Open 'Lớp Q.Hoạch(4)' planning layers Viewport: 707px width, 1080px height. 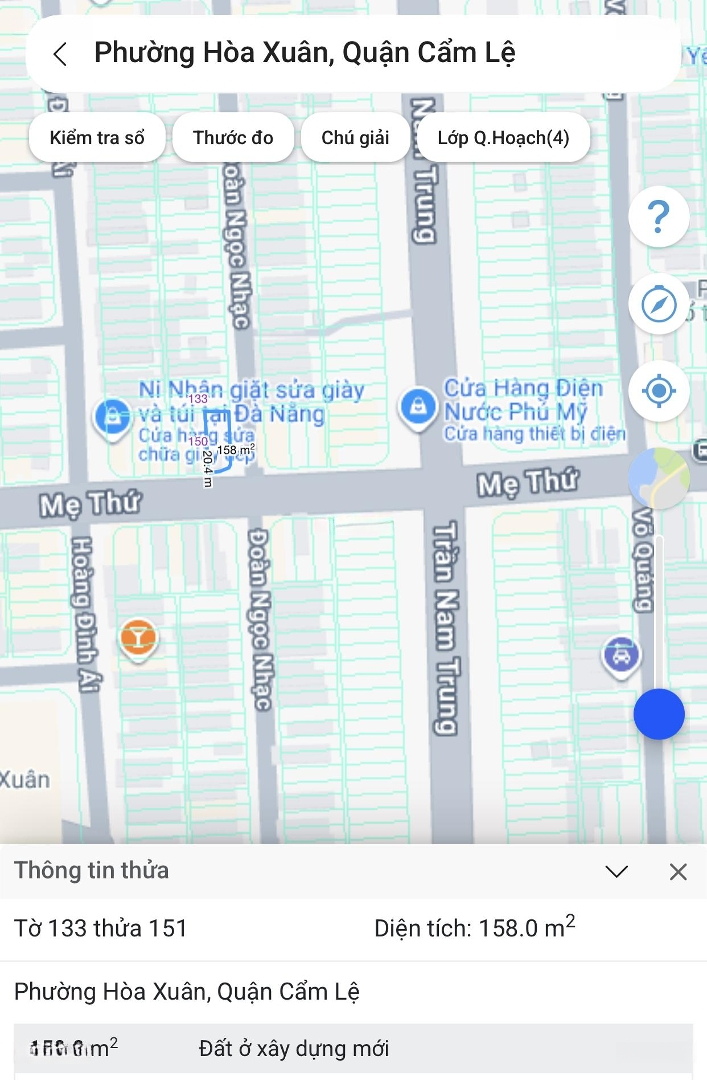coord(503,138)
